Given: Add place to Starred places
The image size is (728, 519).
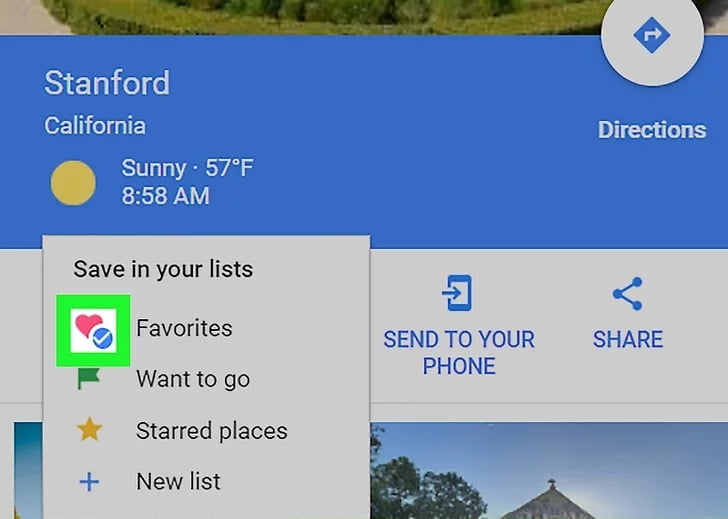Looking at the screenshot, I should click(210, 431).
